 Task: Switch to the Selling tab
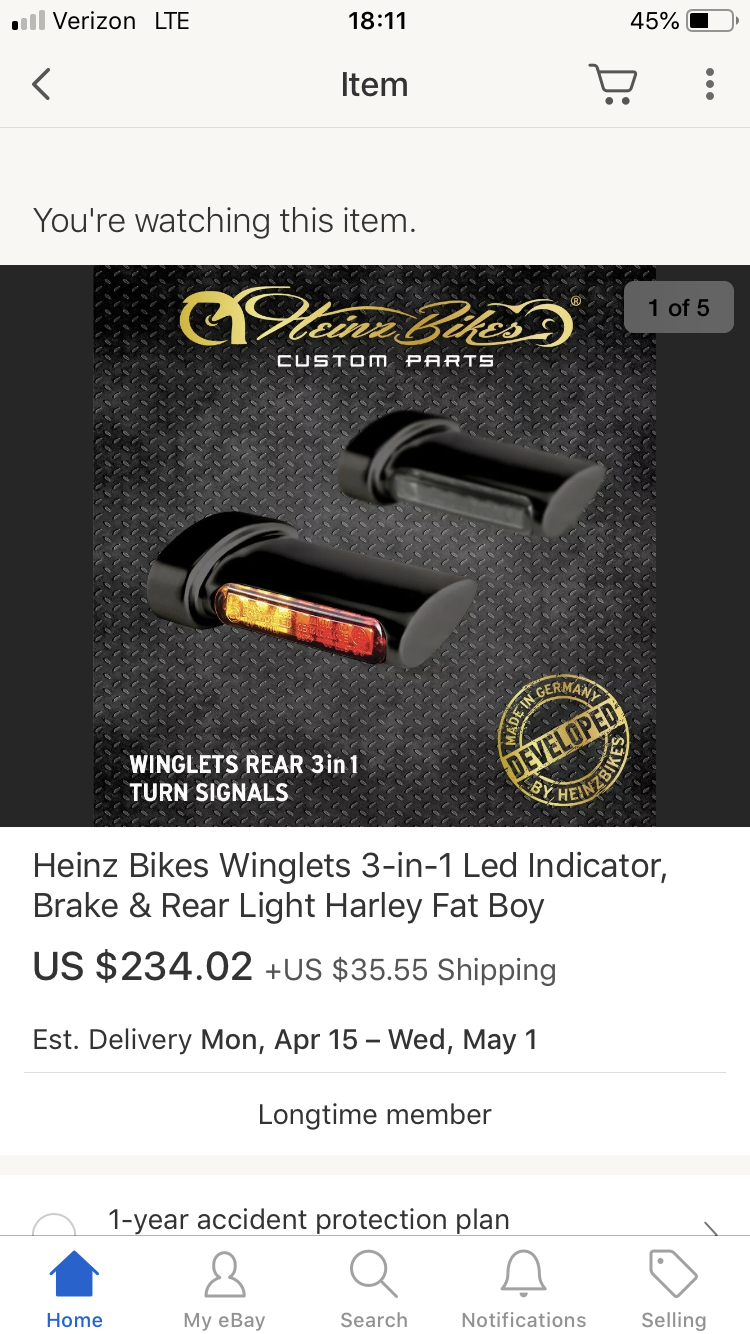673,1290
